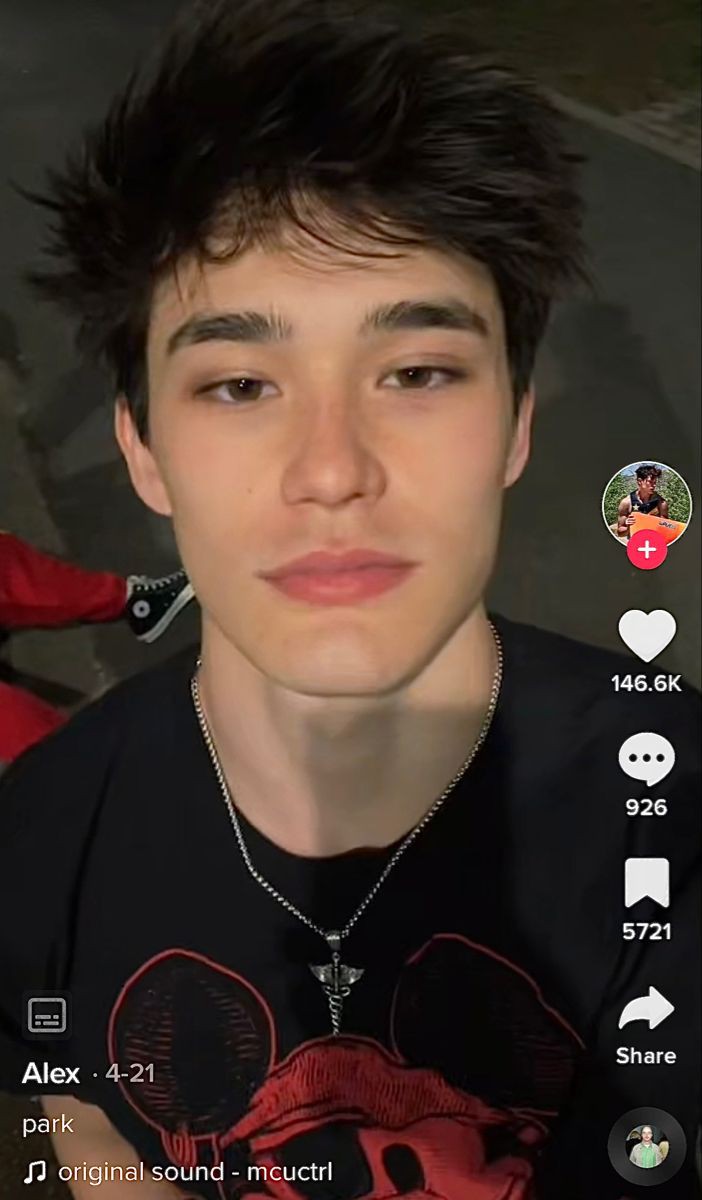Toggle captions with the subtitles icon
Image resolution: width=702 pixels, height=1200 pixels.
(x=47, y=1015)
